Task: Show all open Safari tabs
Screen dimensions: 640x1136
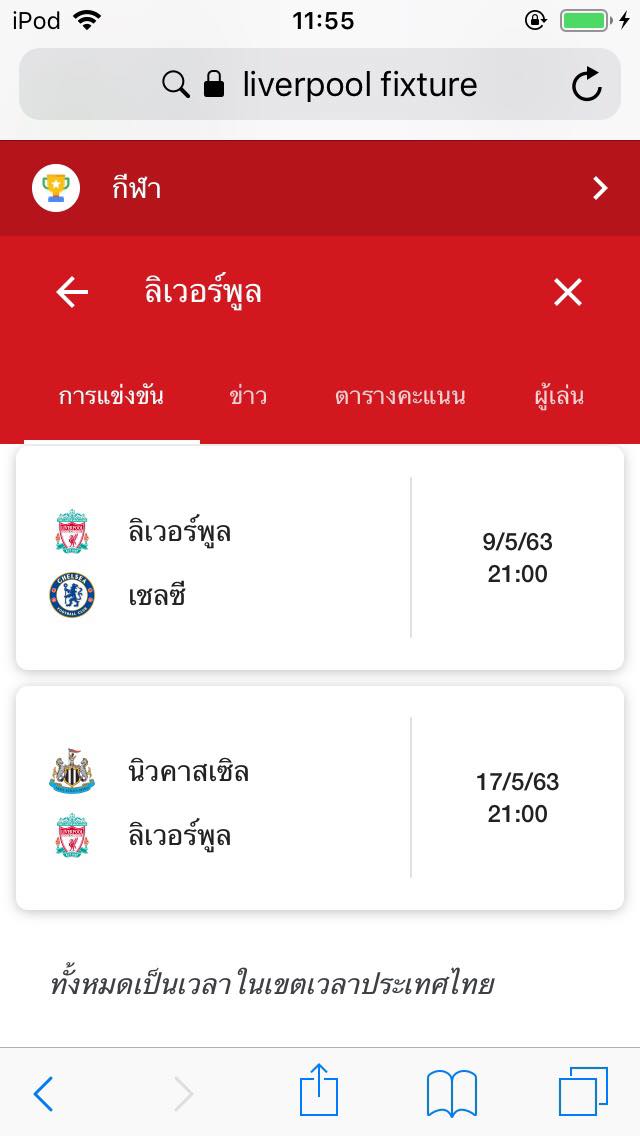Action: [583, 1092]
